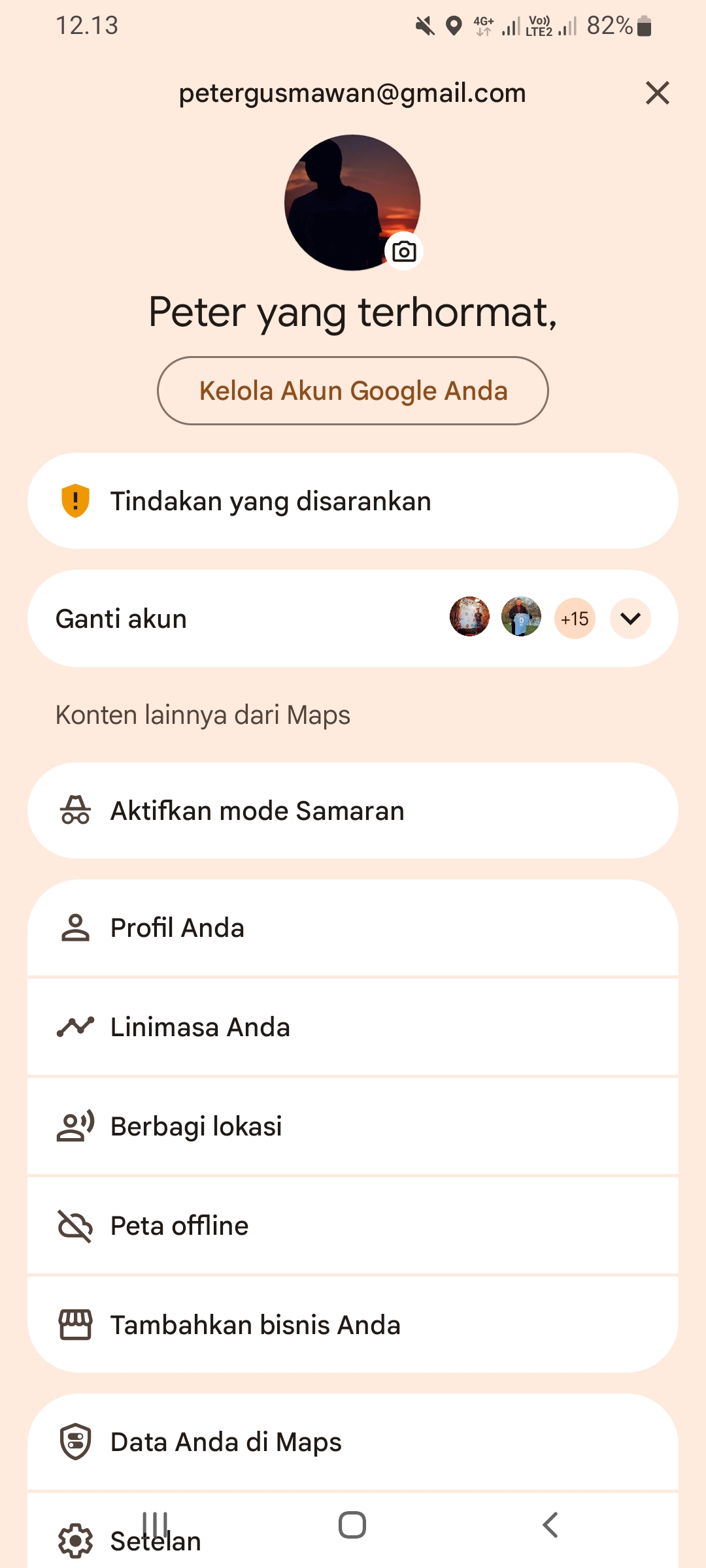Viewport: 706px width, 1568px height.
Task: Change profile photo via camera icon
Action: [404, 252]
